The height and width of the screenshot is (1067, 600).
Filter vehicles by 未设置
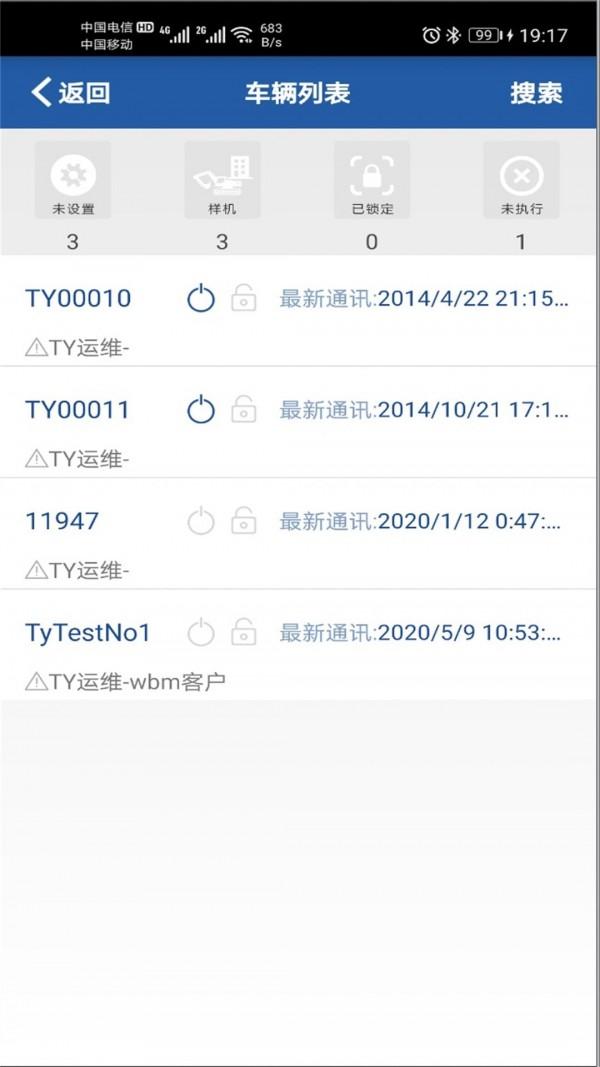(x=73, y=180)
